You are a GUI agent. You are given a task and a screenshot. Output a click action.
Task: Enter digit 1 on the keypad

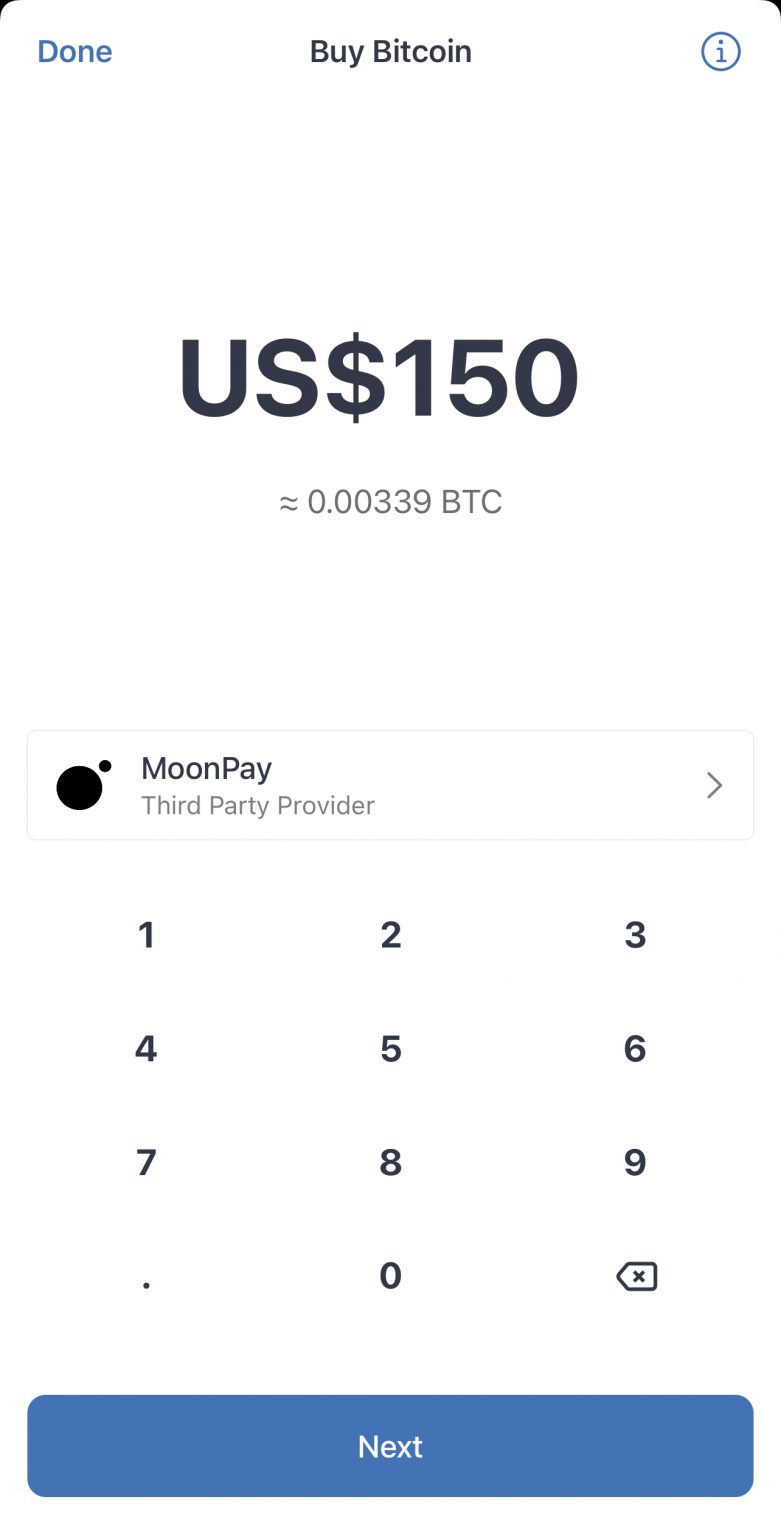coord(146,935)
